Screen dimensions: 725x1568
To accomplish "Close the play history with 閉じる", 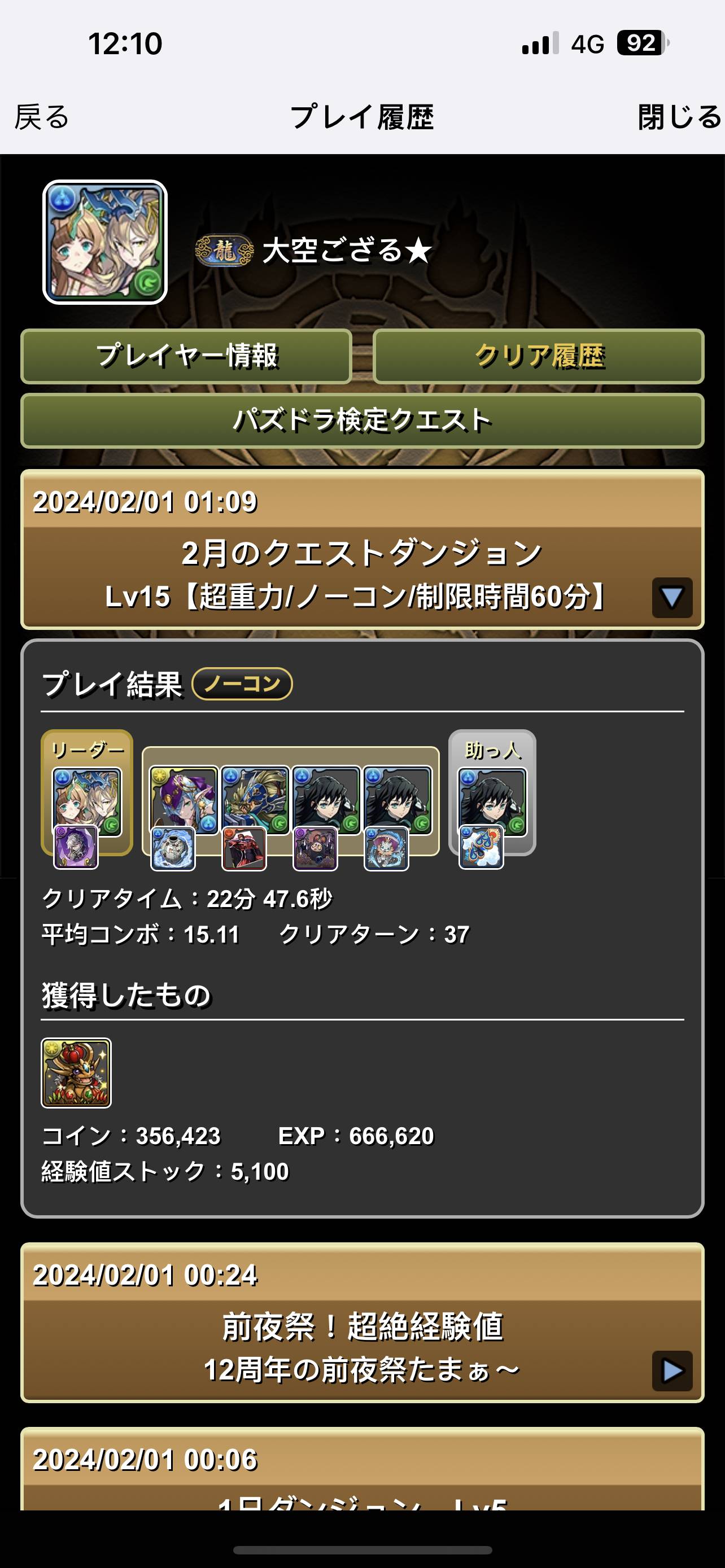I will pos(679,117).
